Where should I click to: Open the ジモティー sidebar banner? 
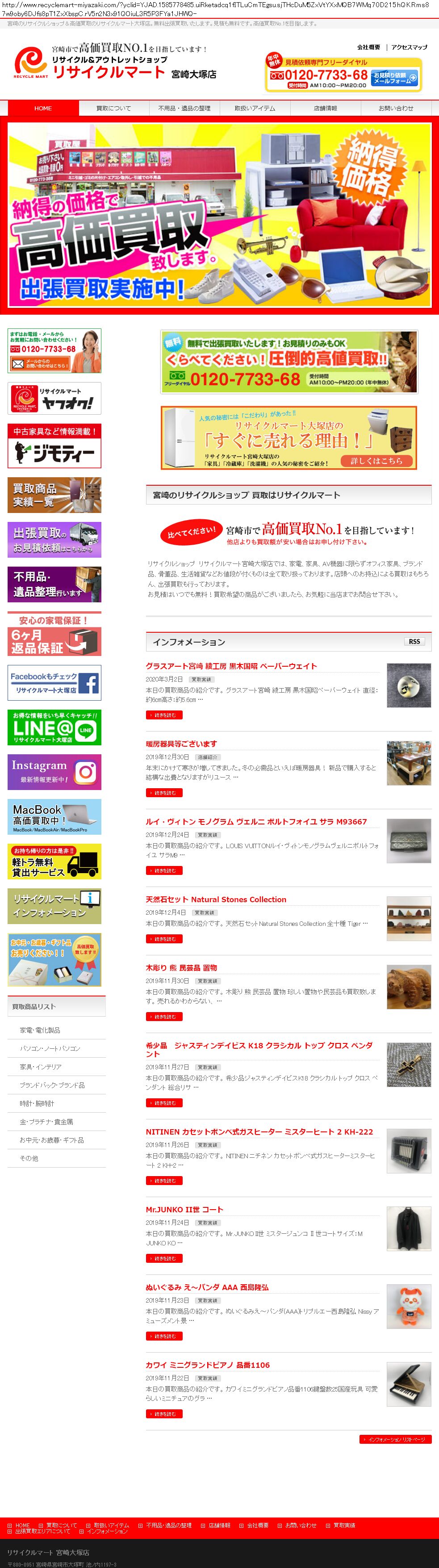55,446
